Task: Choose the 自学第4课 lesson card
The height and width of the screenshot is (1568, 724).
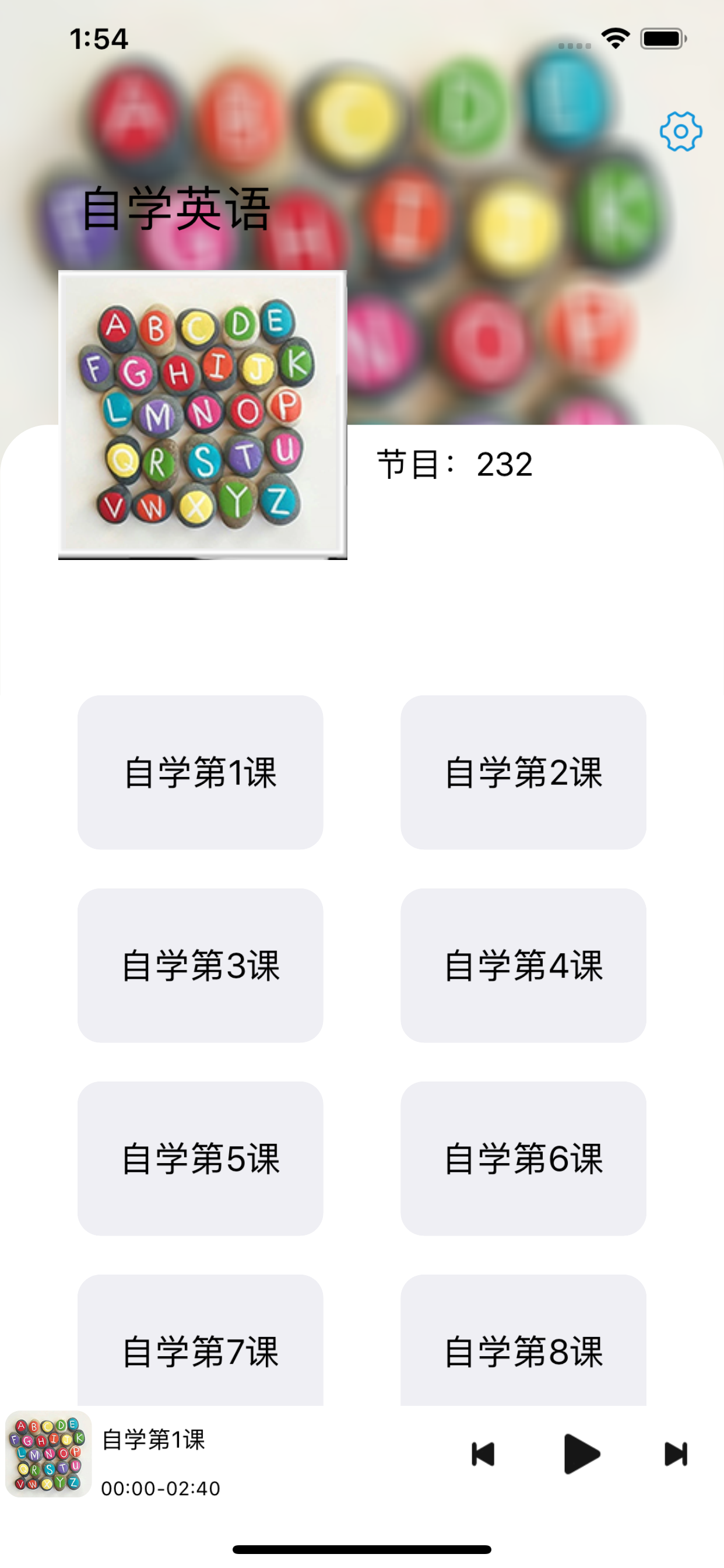Action: [x=523, y=965]
